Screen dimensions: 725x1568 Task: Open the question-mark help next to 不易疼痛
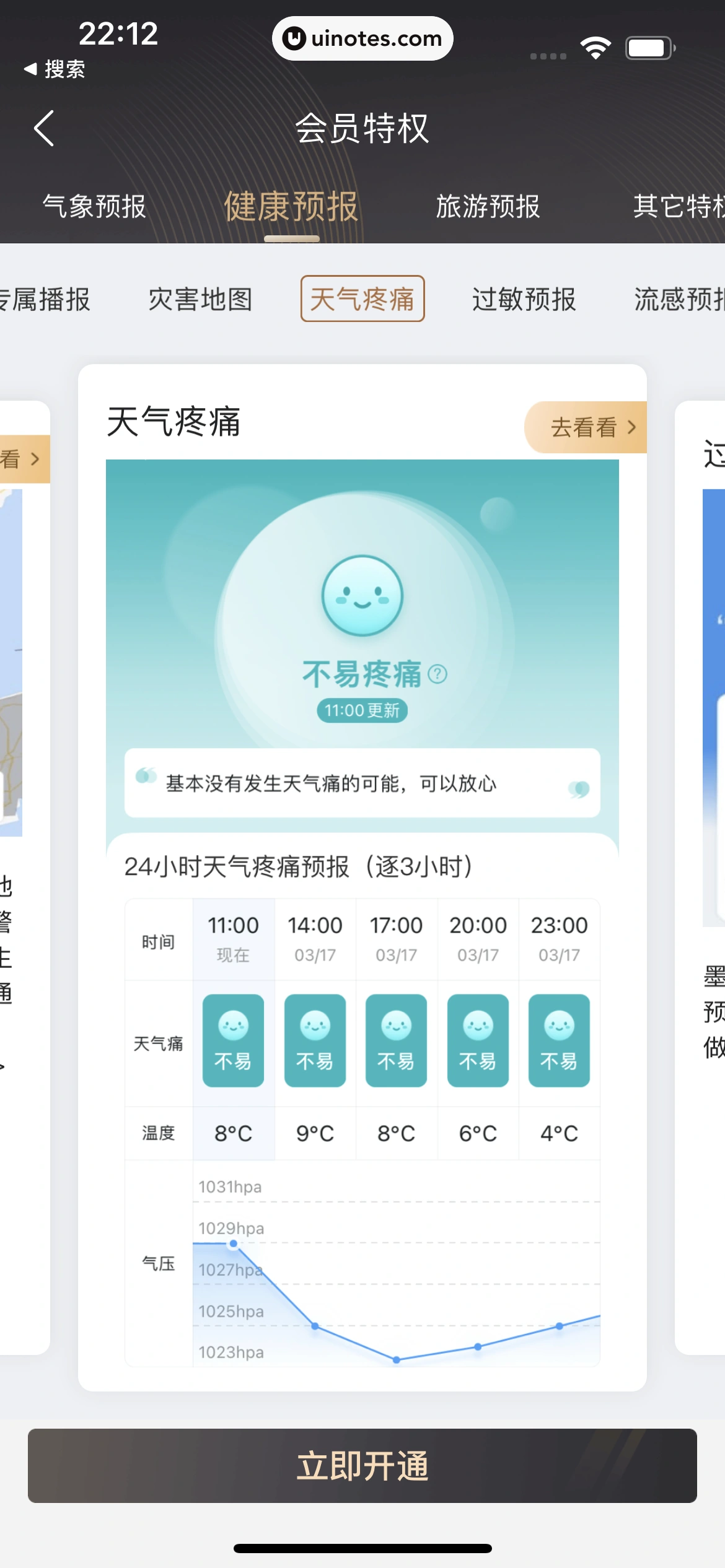click(437, 674)
